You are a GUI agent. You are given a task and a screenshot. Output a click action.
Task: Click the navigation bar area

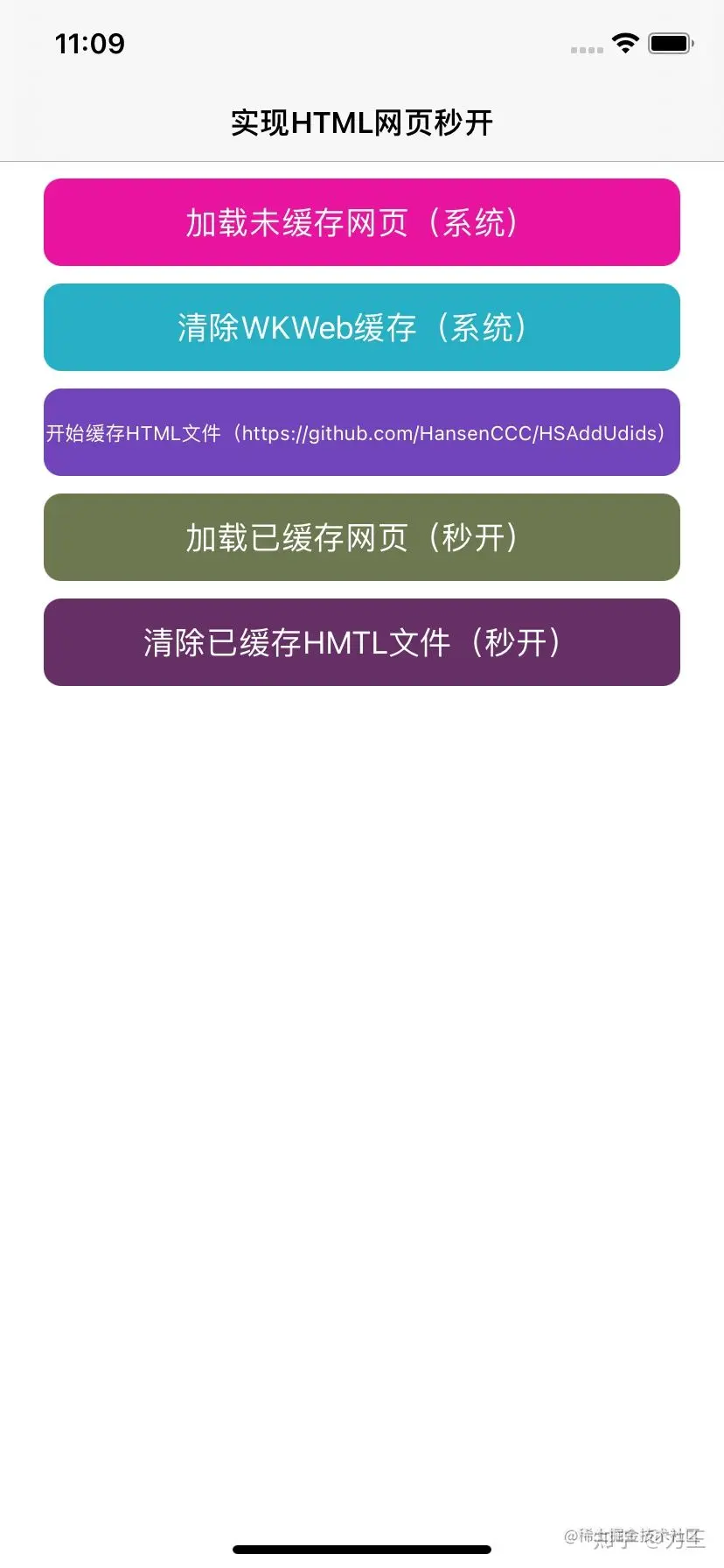361,122
